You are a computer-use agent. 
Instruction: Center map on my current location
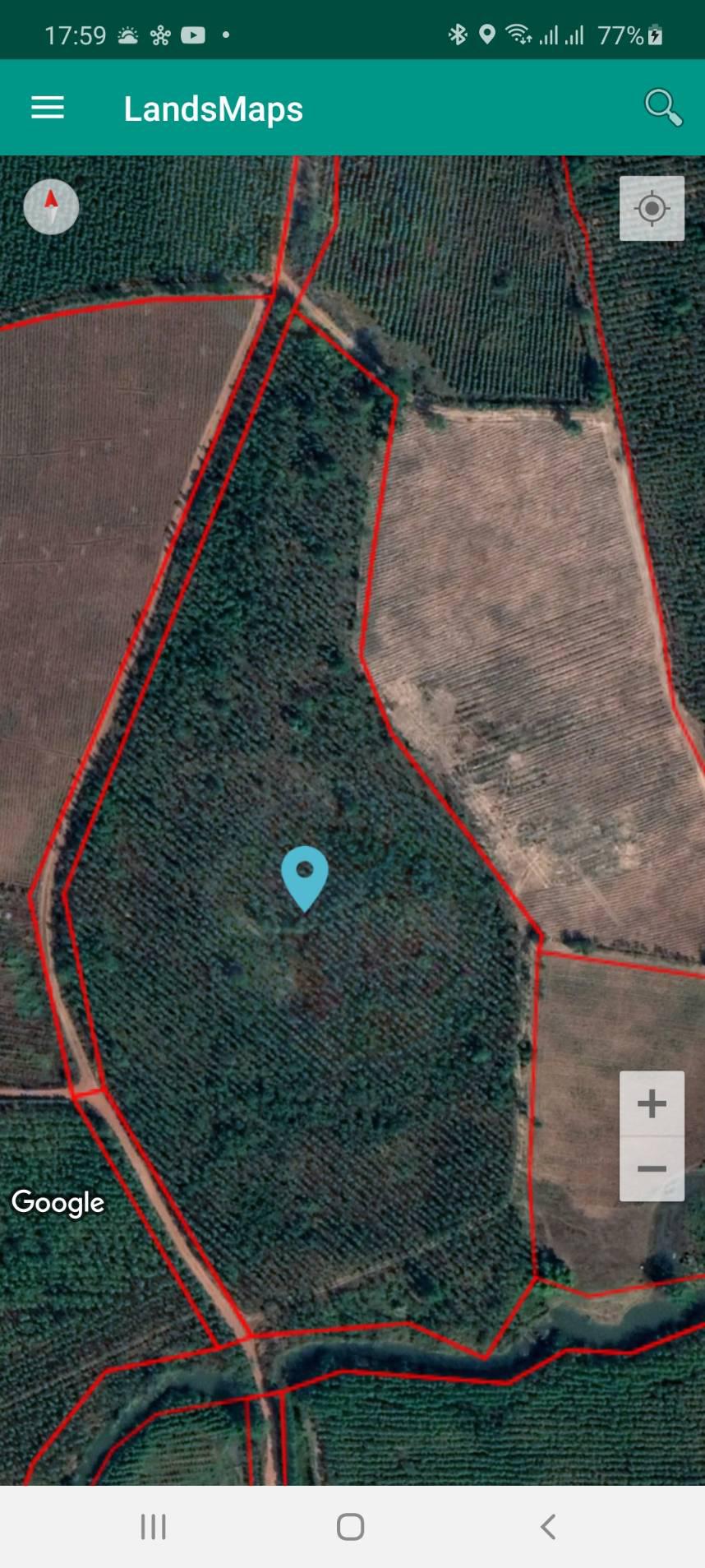[x=652, y=208]
